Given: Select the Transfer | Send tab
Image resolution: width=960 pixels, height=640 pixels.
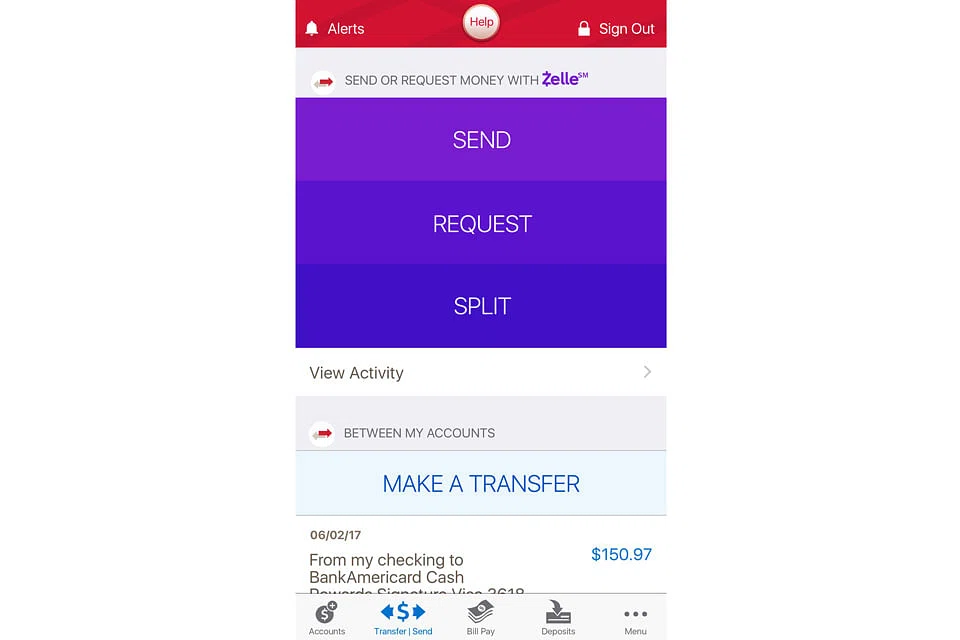Looking at the screenshot, I should (x=403, y=618).
